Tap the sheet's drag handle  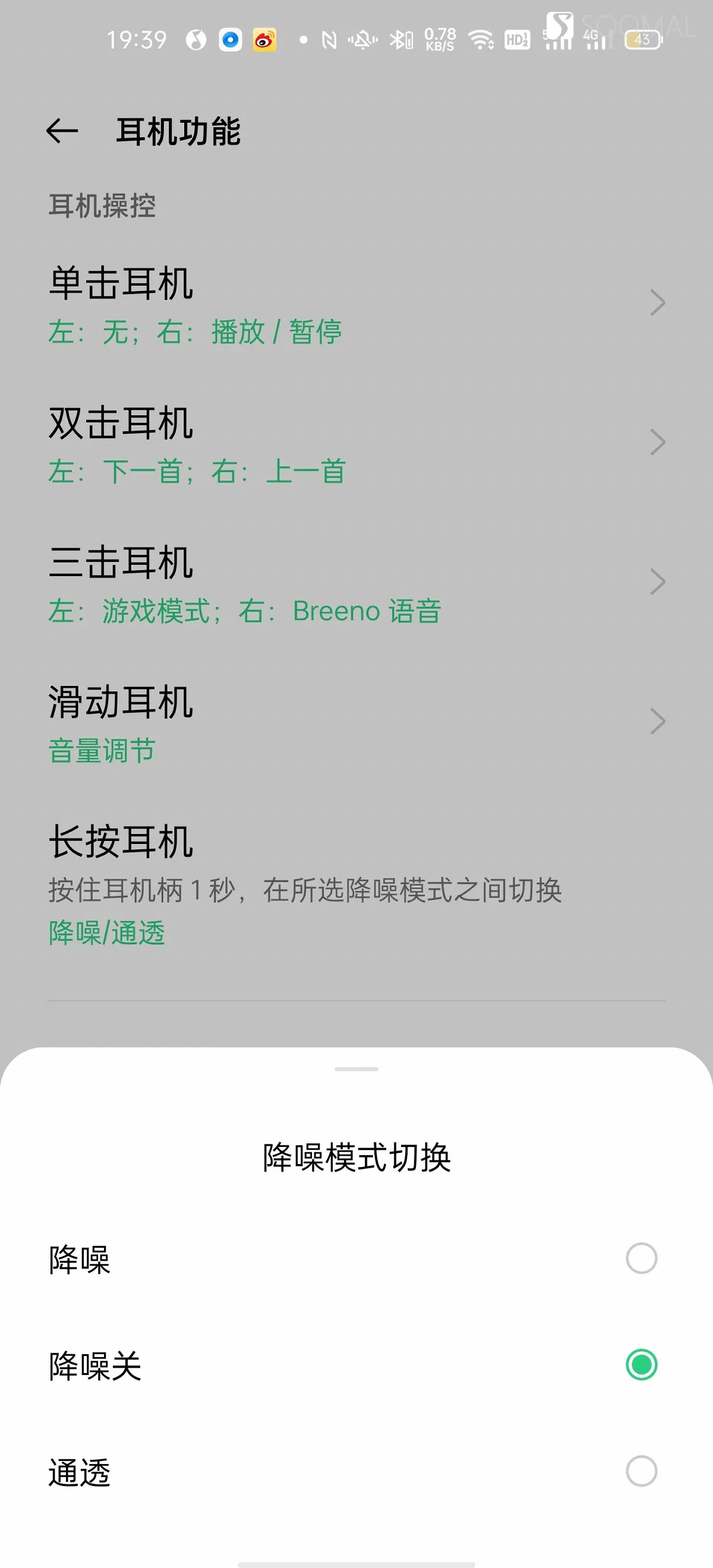356,1069
